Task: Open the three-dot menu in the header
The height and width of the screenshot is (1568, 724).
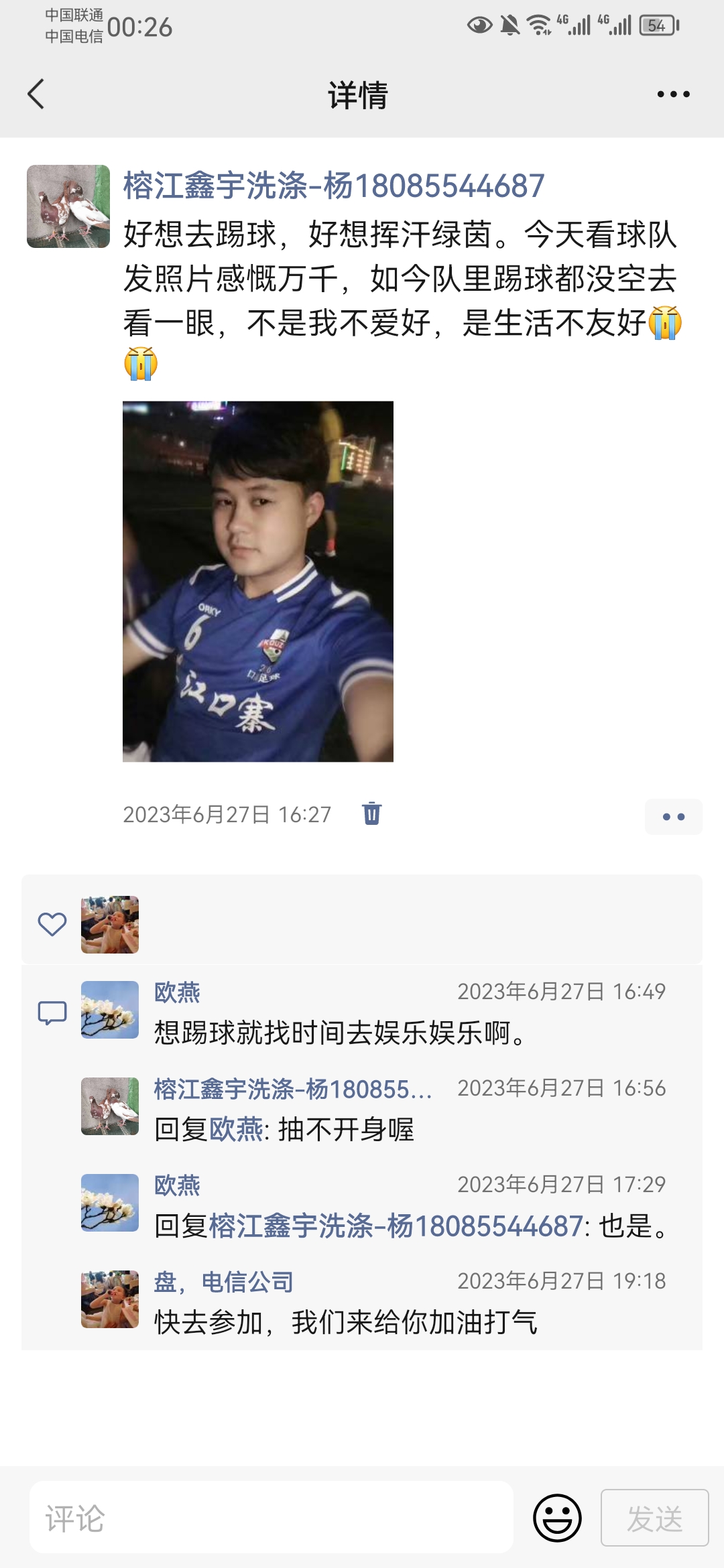Action: coord(673,94)
